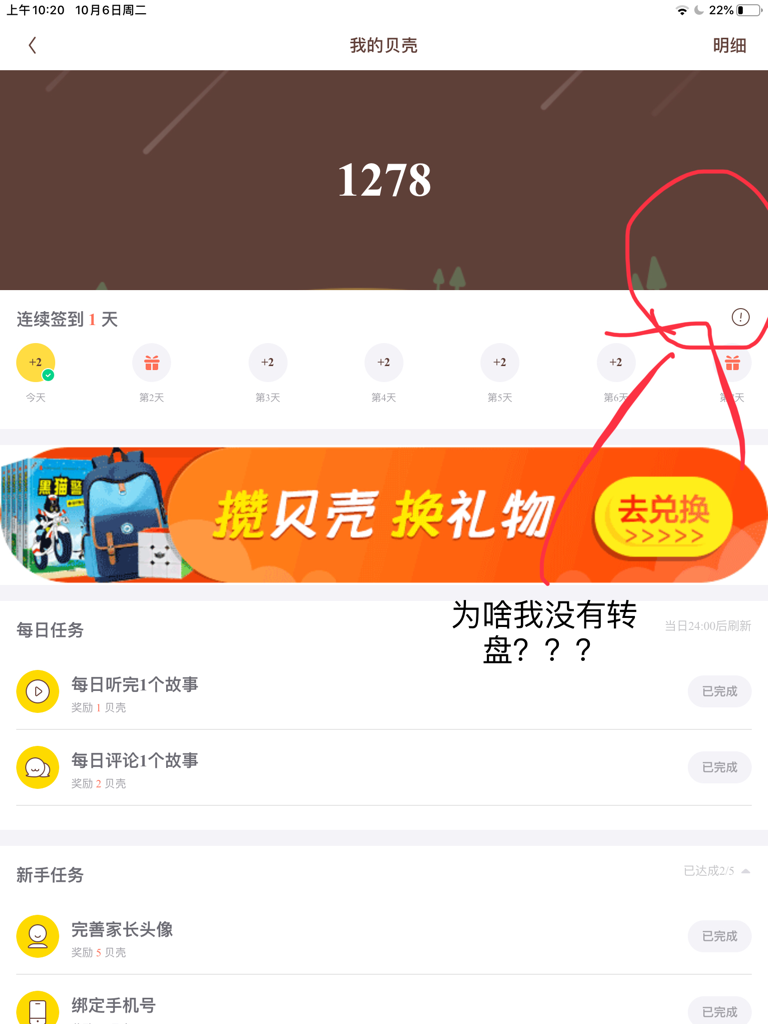Viewport: 768px width, 1024px height.
Task: Tap 已完成 for 每日听完1个故事
Action: click(x=719, y=691)
